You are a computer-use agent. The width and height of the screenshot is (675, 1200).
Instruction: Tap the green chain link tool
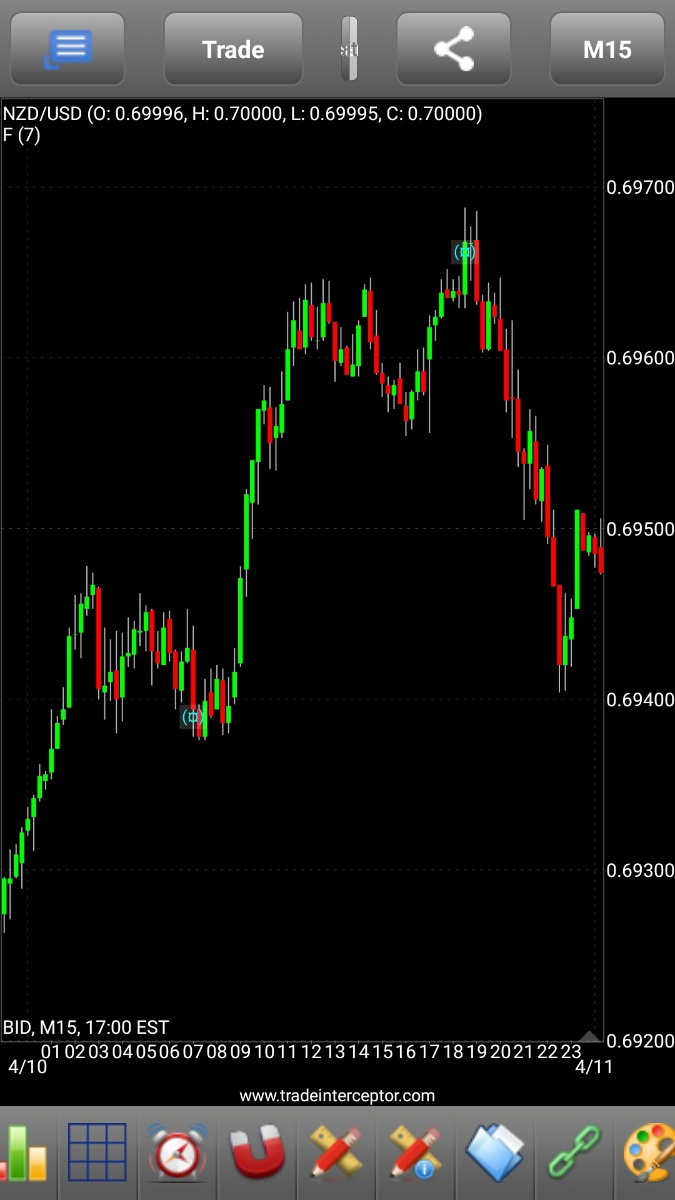click(574, 1153)
